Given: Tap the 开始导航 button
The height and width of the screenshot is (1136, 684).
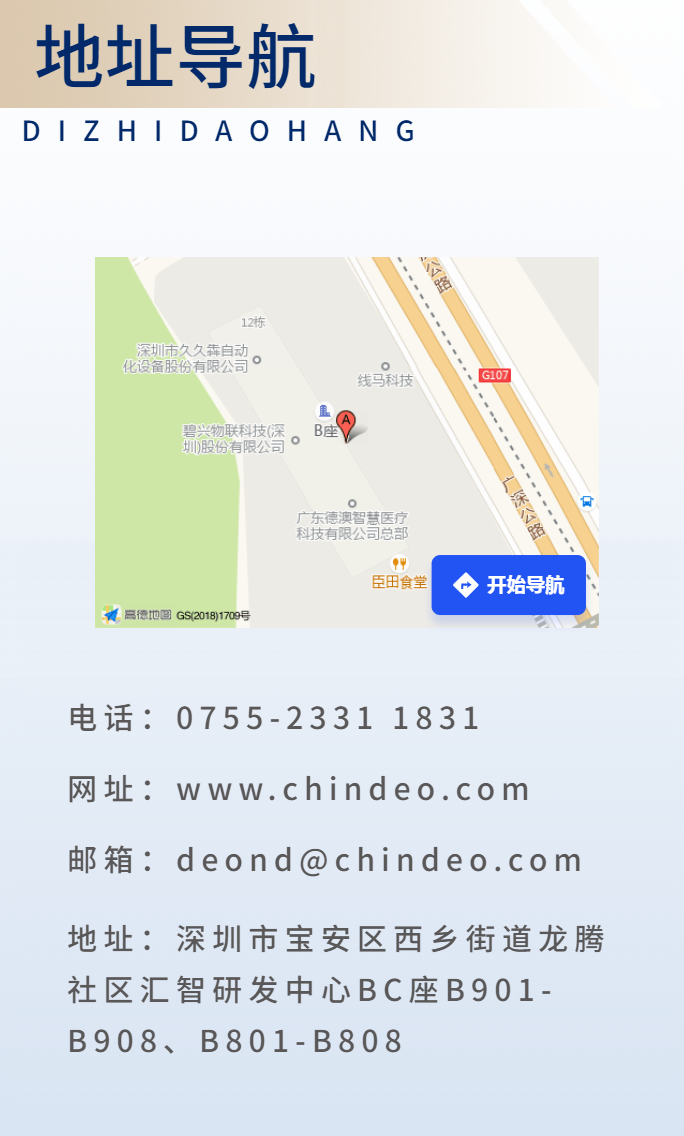Looking at the screenshot, I should pos(508,585).
